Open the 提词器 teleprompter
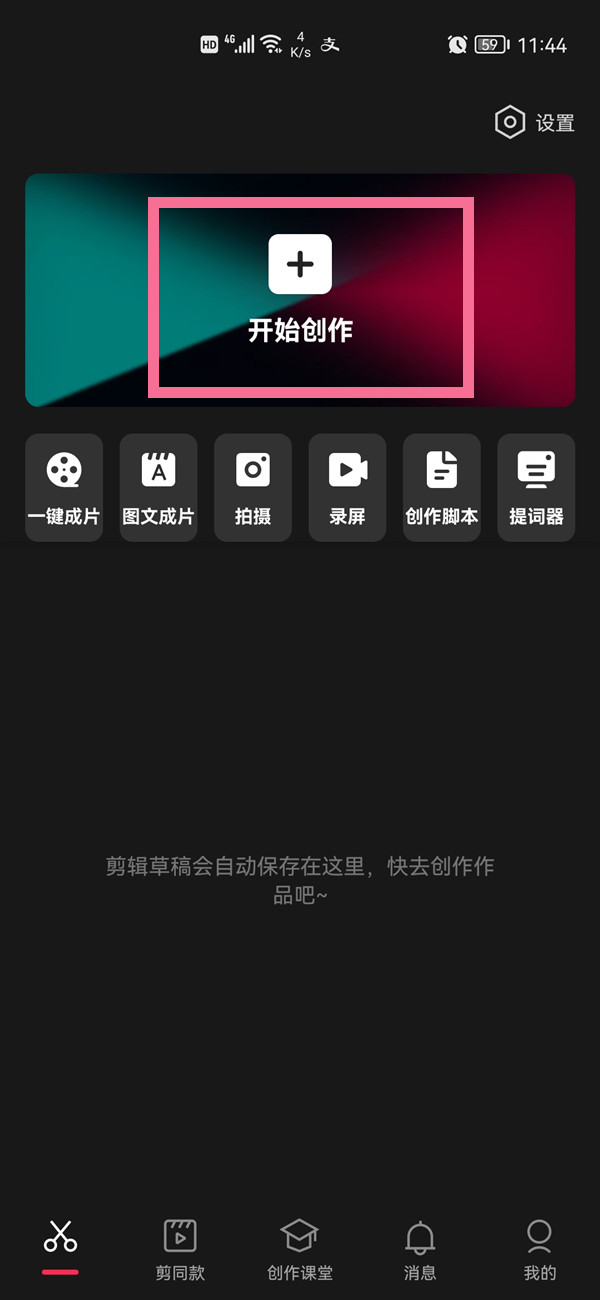The width and height of the screenshot is (600, 1300). [536, 487]
